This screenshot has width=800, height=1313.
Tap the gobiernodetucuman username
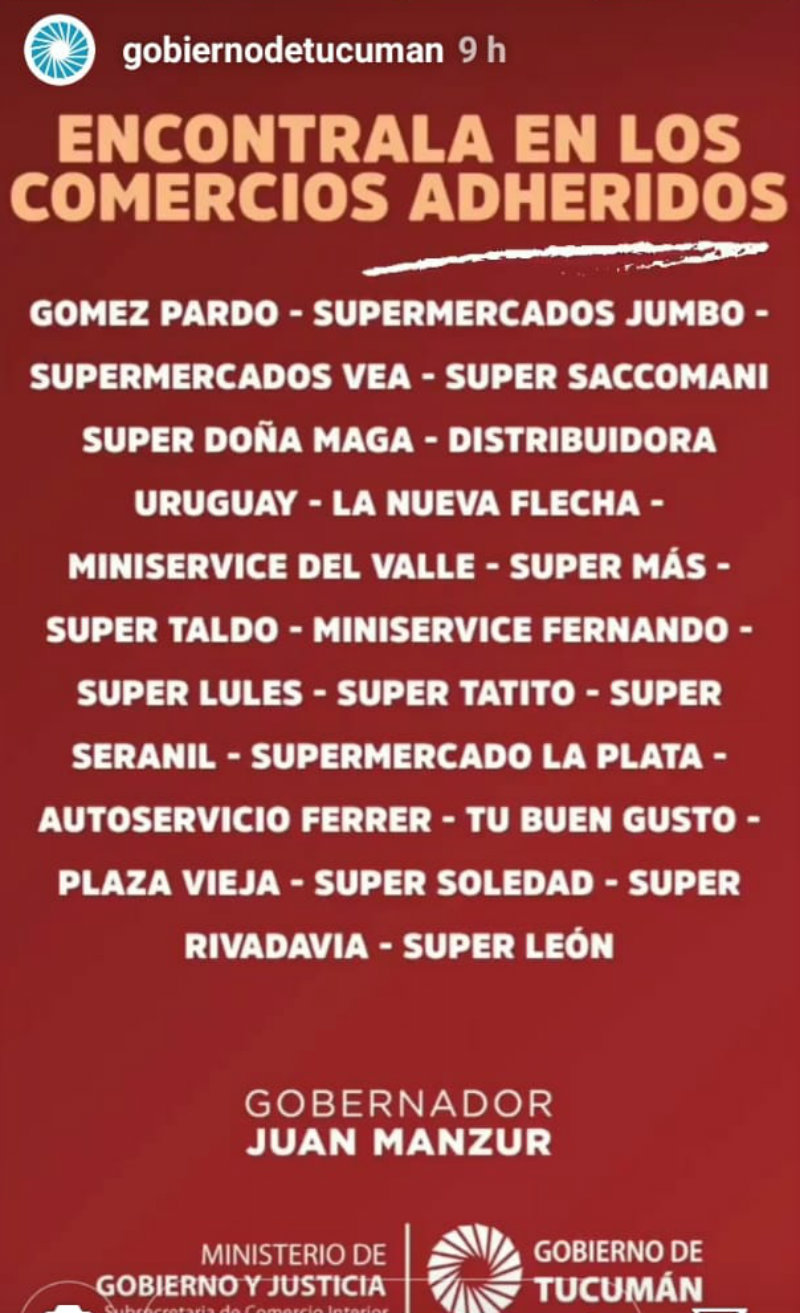(282, 52)
